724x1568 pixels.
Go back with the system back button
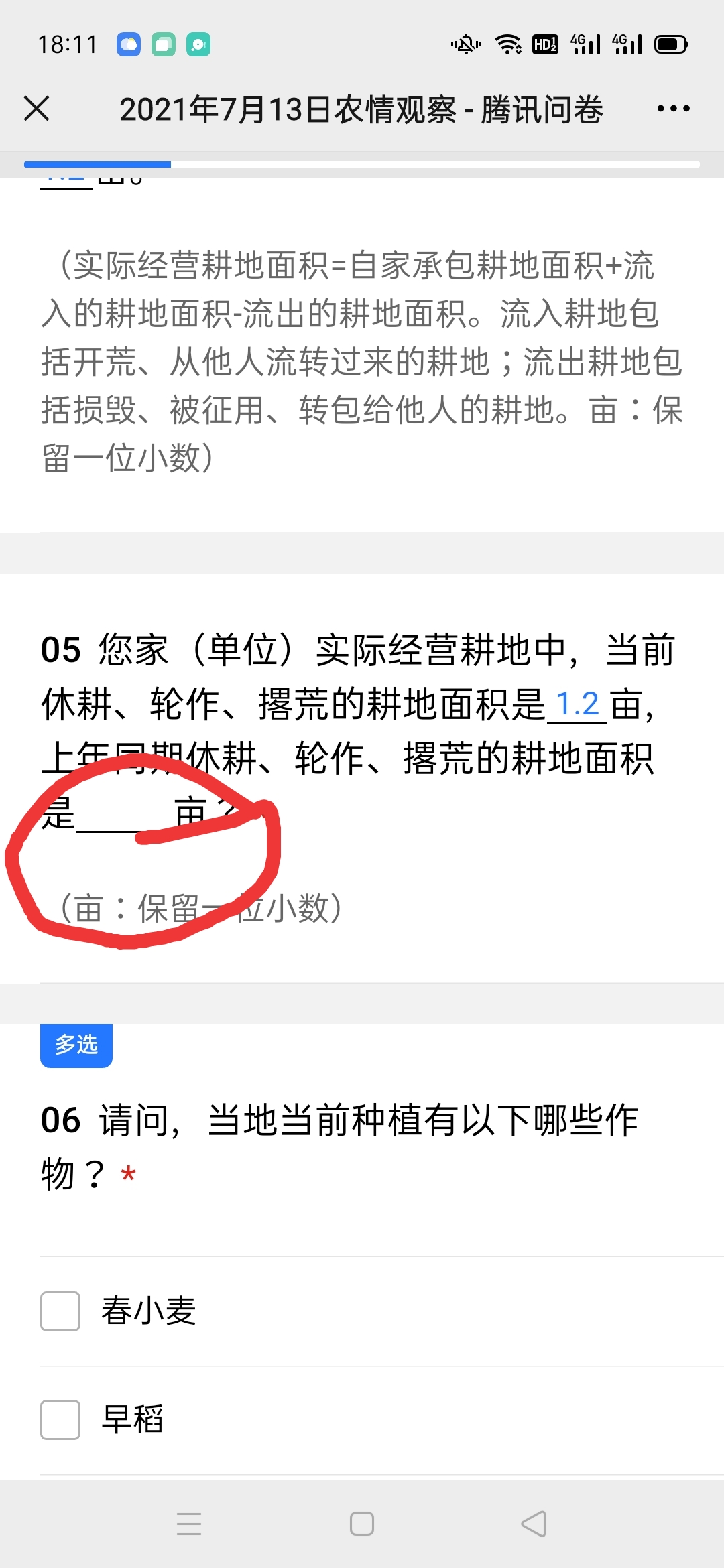(x=534, y=1524)
